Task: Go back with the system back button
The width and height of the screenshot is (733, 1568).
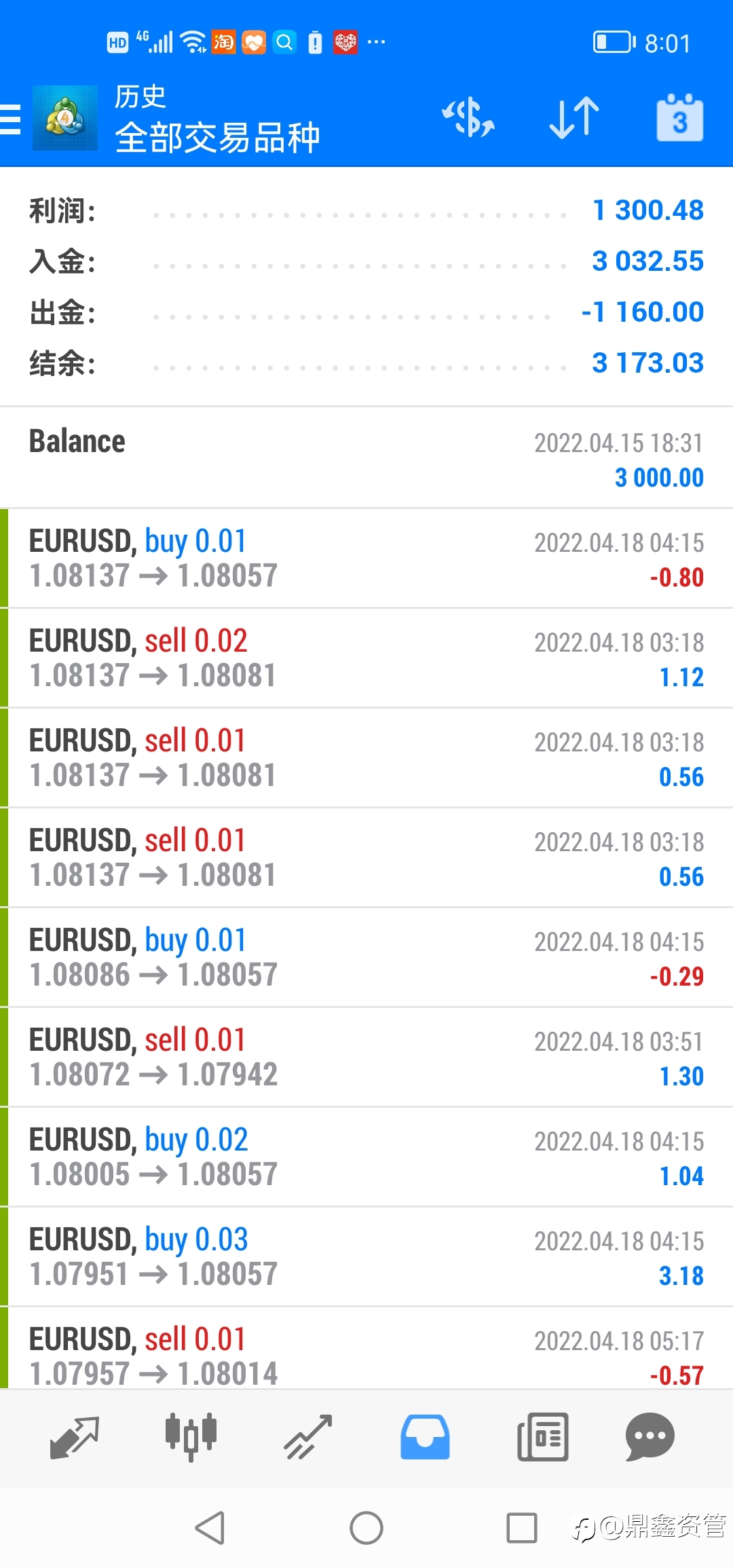Action: point(210,1528)
